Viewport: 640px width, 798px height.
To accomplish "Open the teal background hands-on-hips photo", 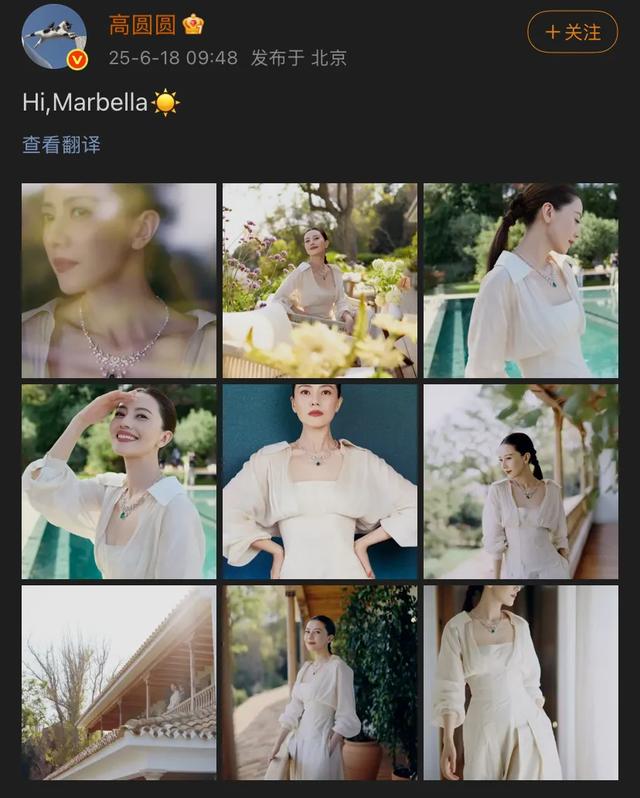I will point(320,481).
